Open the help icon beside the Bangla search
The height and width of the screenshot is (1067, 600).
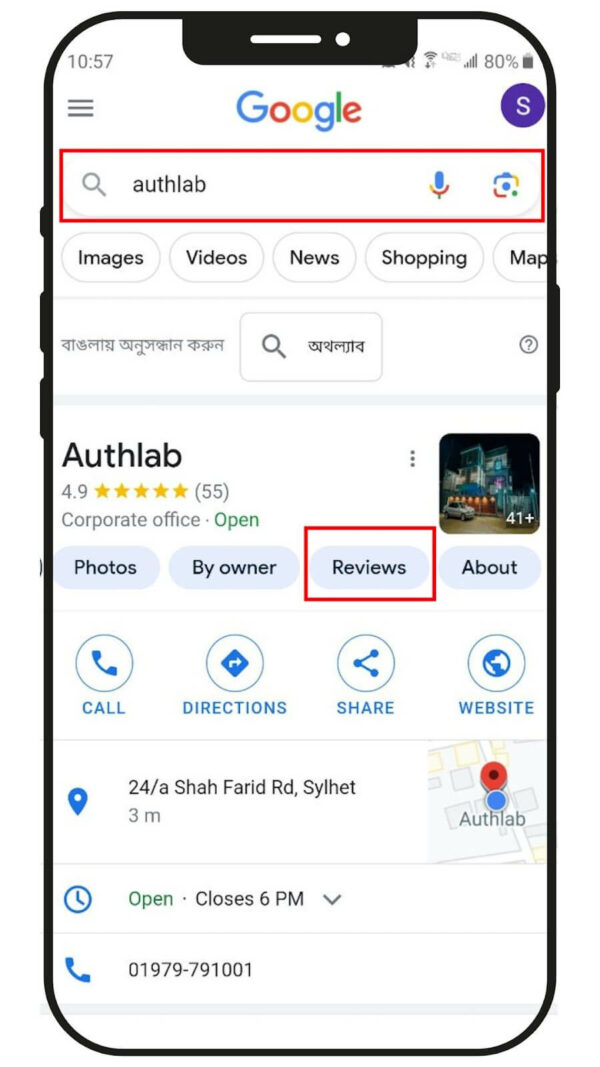pos(529,345)
